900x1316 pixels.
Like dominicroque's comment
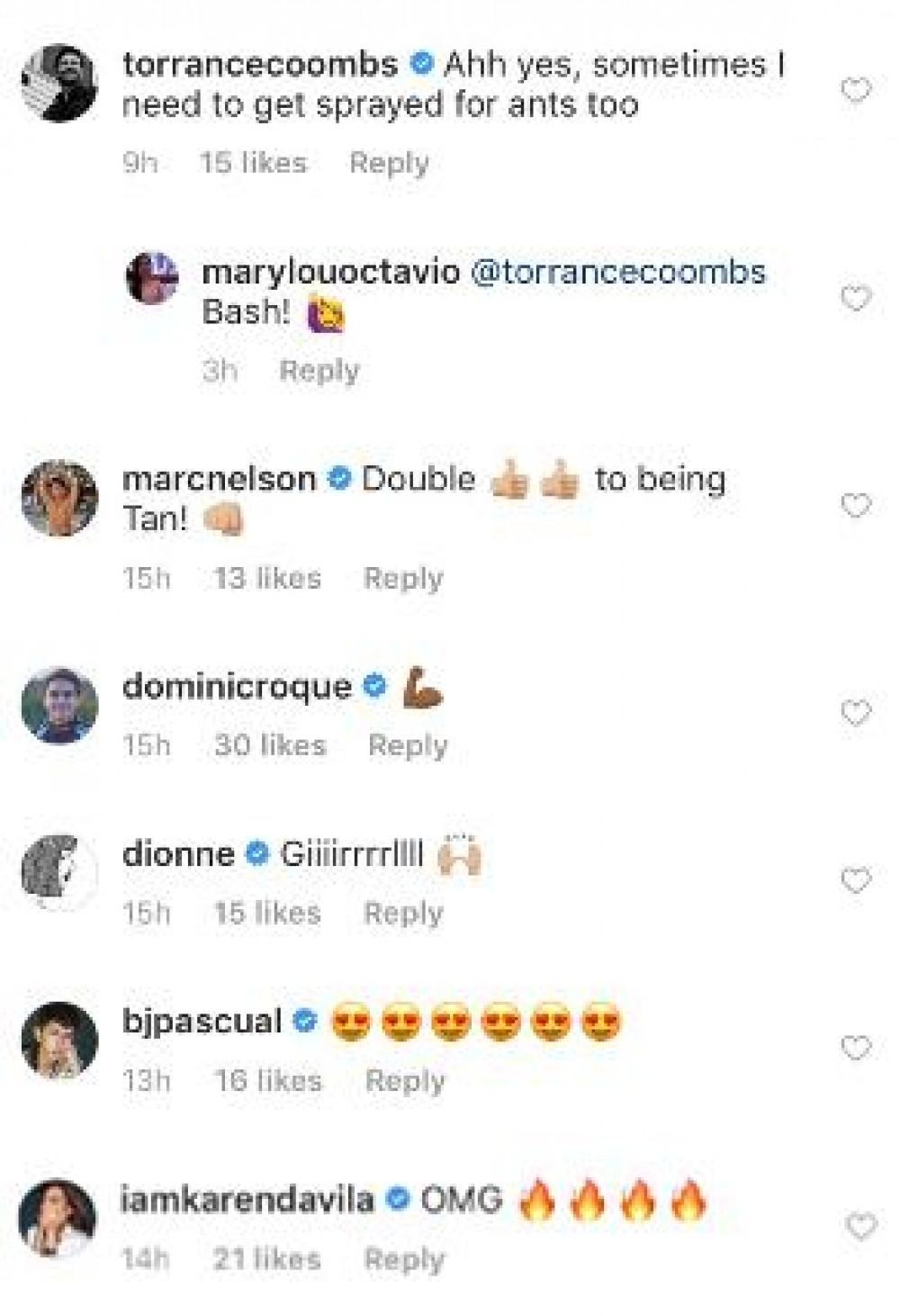[856, 714]
